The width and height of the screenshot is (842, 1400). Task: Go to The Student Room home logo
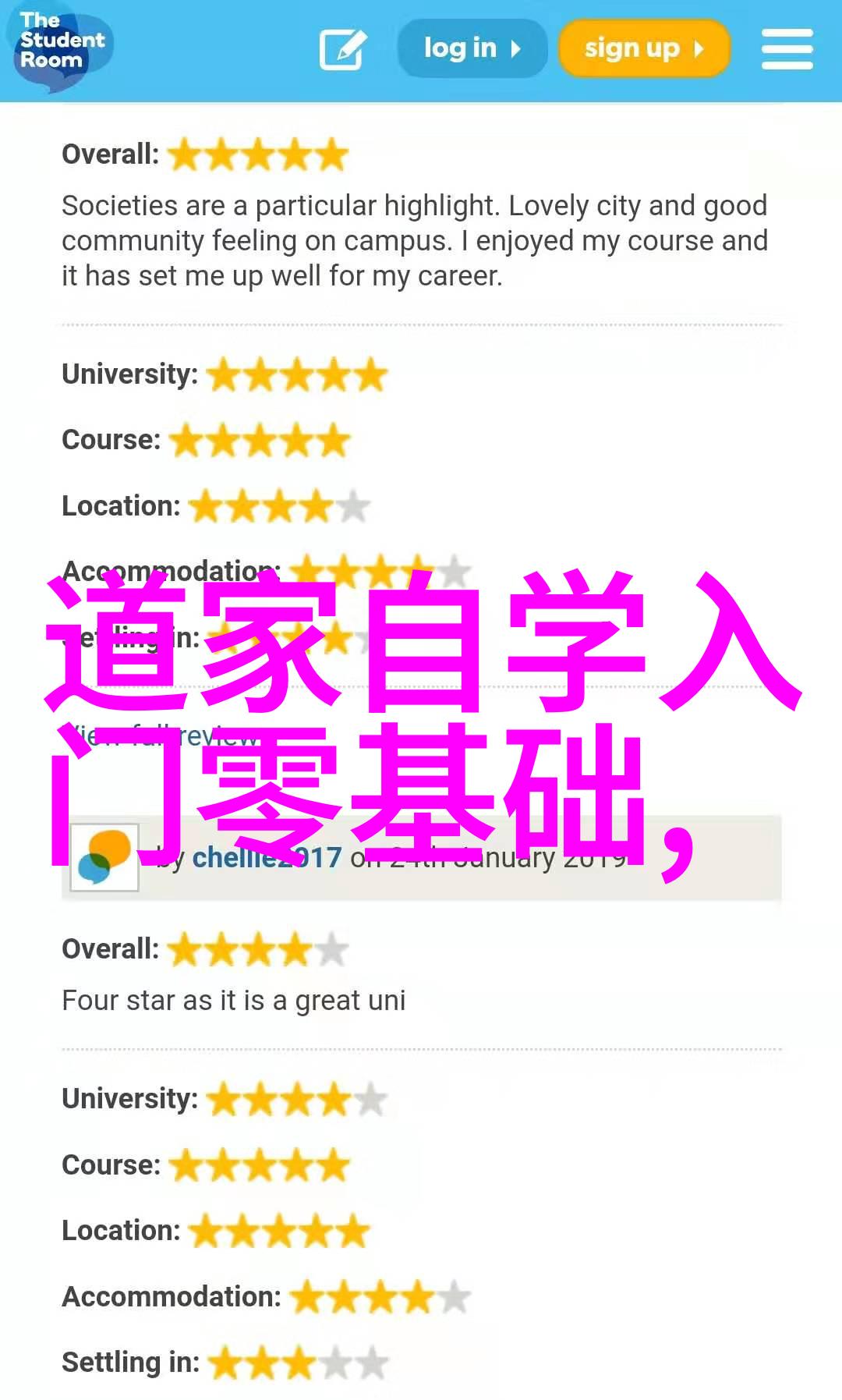(62, 47)
